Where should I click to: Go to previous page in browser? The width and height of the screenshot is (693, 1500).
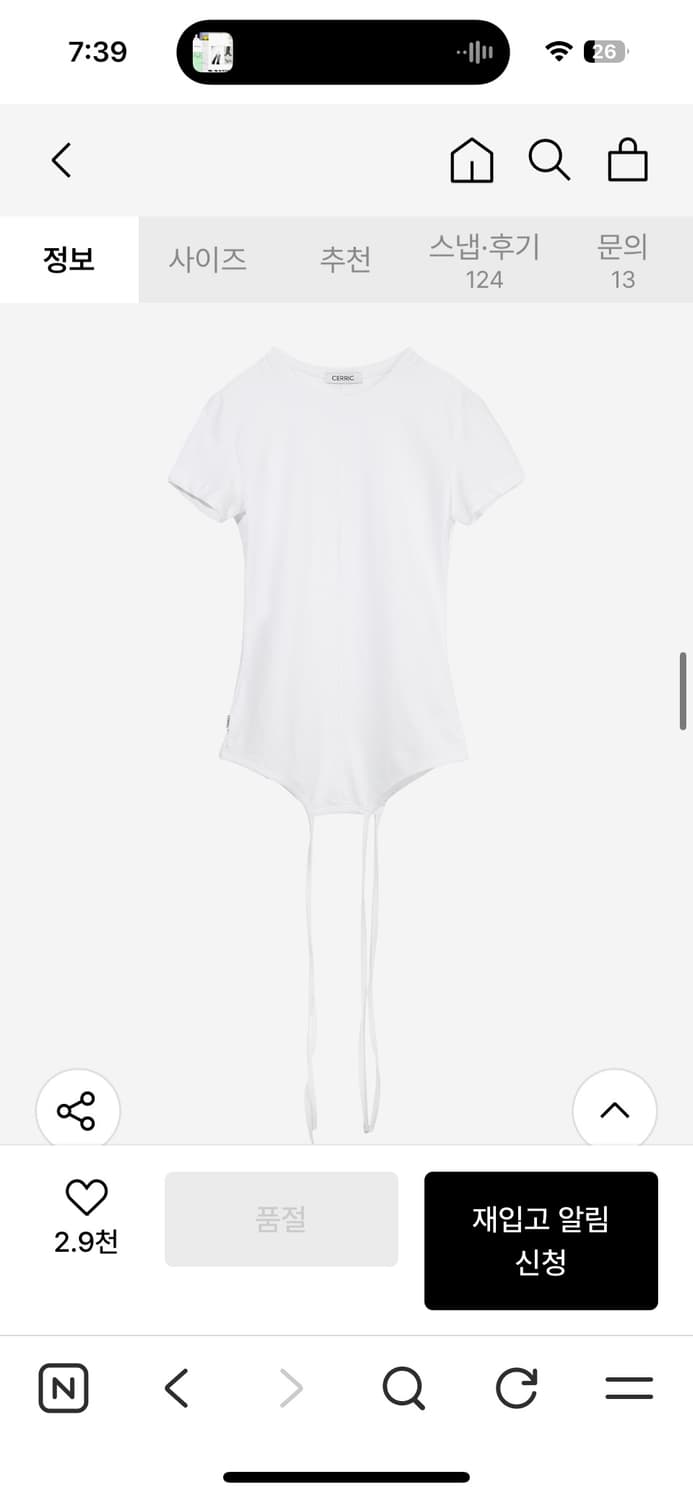tap(177, 1388)
